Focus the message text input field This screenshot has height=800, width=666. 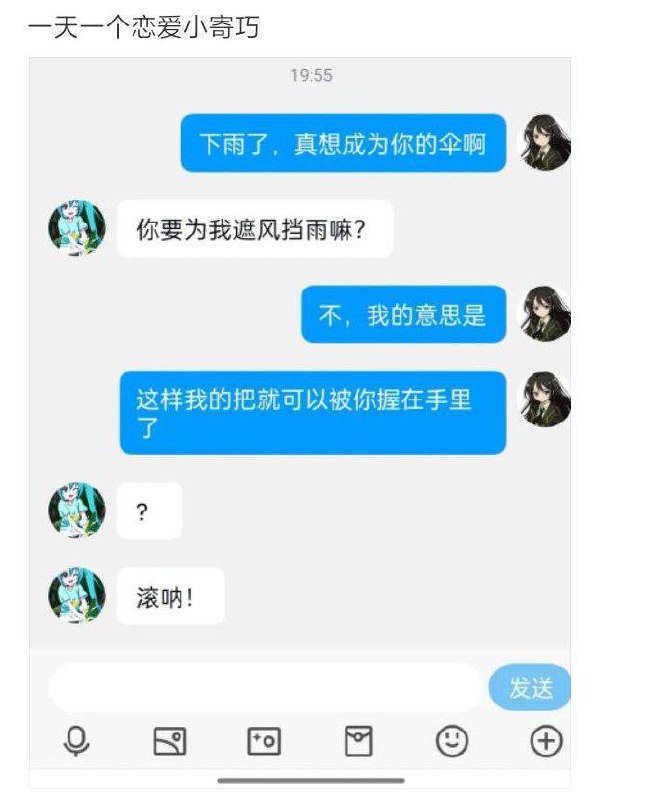click(x=265, y=687)
